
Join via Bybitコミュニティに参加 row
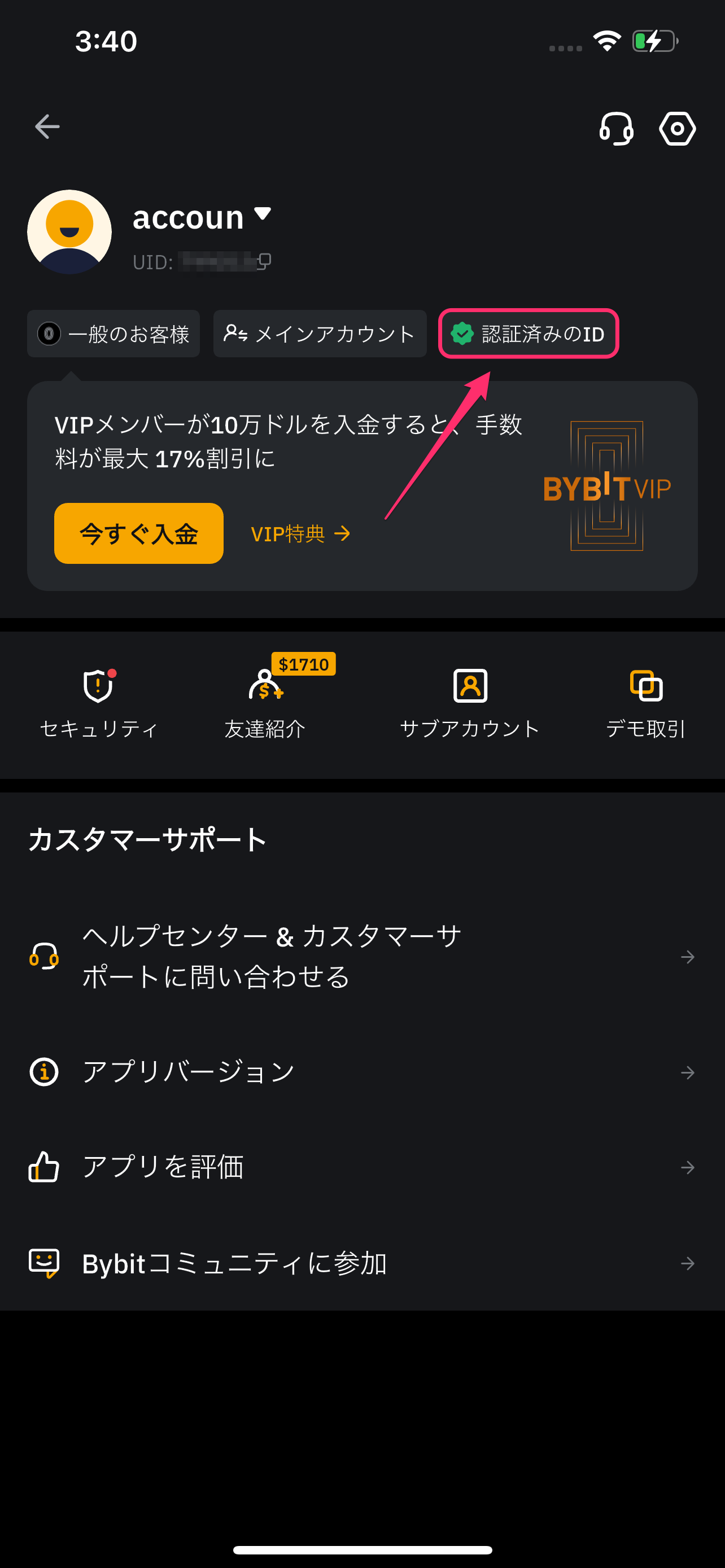[x=362, y=1264]
